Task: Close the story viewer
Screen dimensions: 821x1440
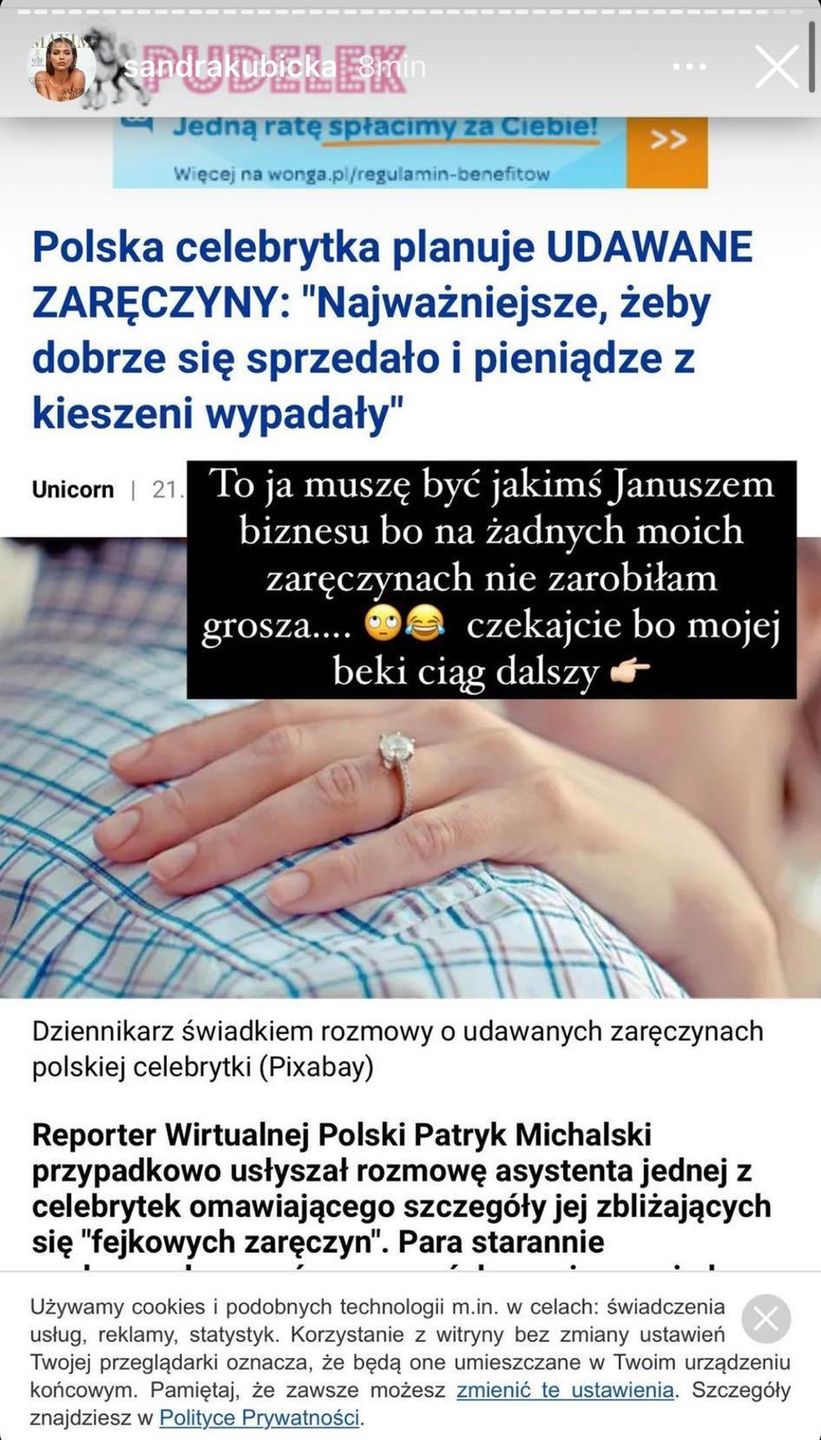Action: click(776, 67)
